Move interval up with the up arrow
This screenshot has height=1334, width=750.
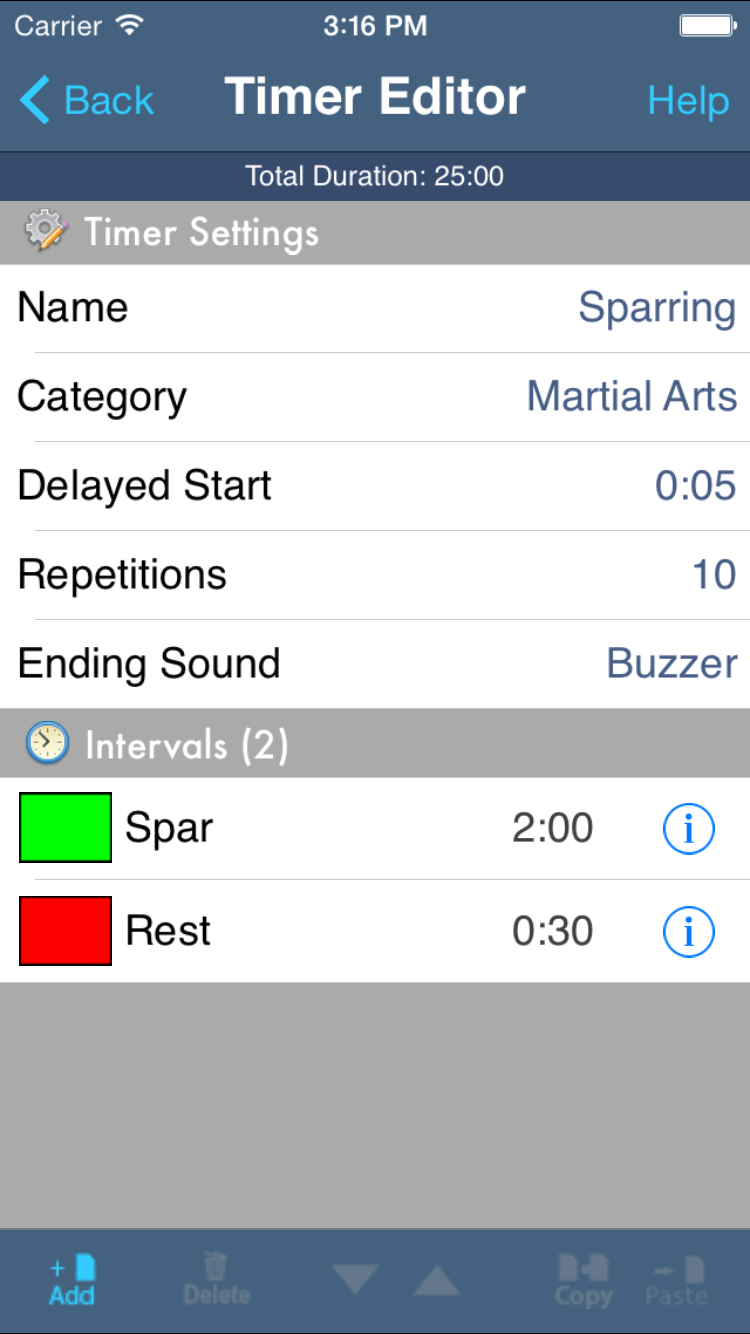point(436,1280)
